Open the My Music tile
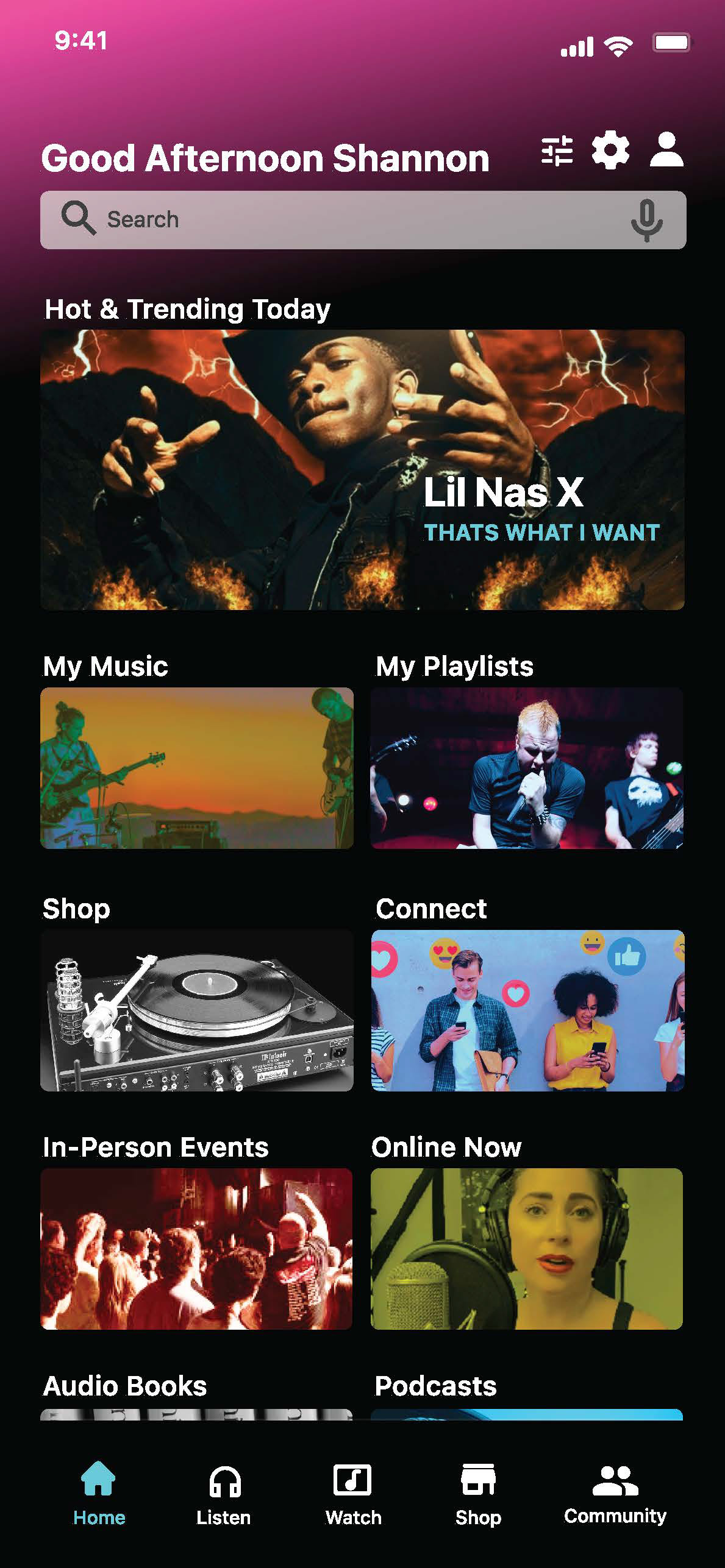 pos(196,768)
